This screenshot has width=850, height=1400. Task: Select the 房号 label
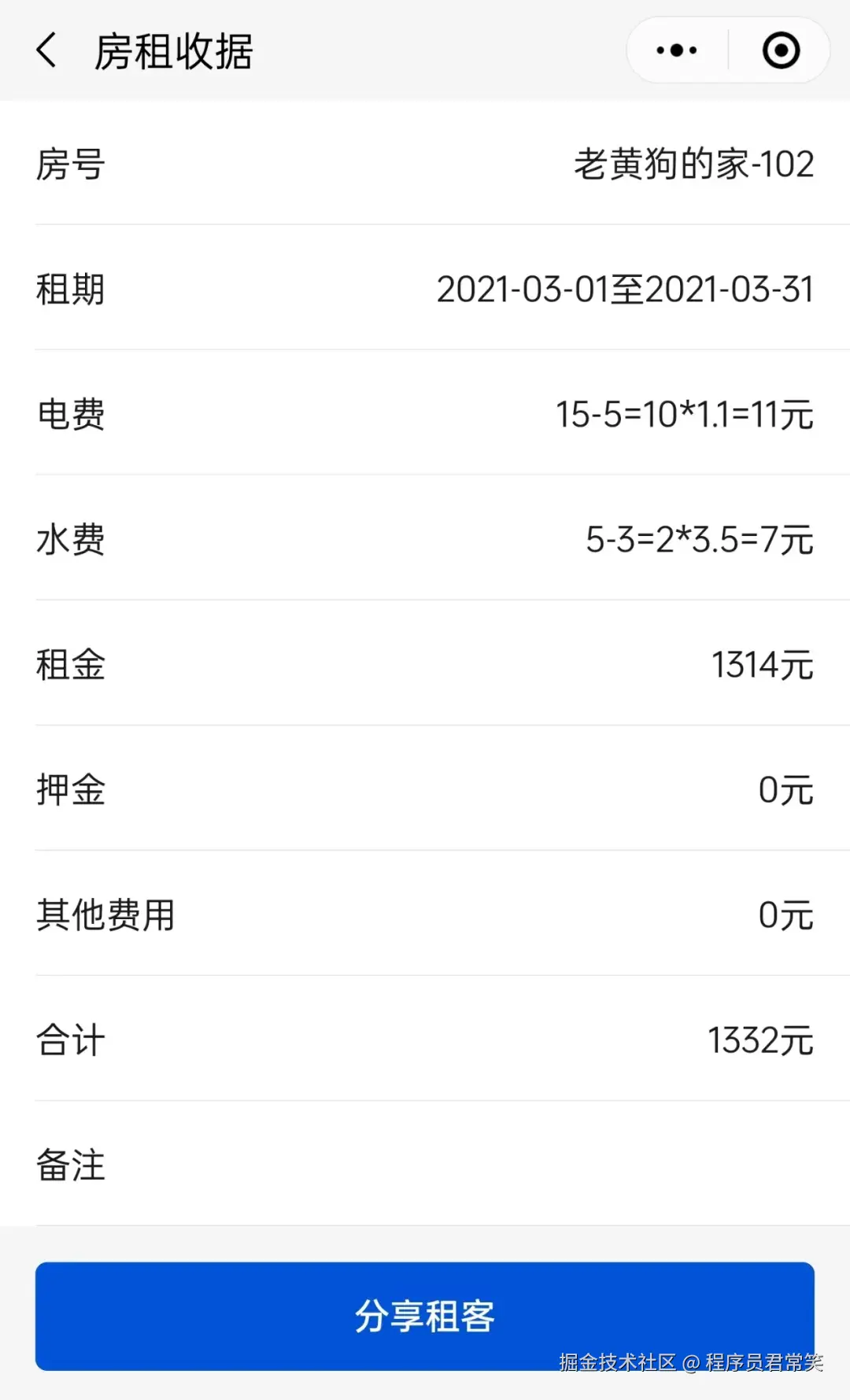(69, 164)
